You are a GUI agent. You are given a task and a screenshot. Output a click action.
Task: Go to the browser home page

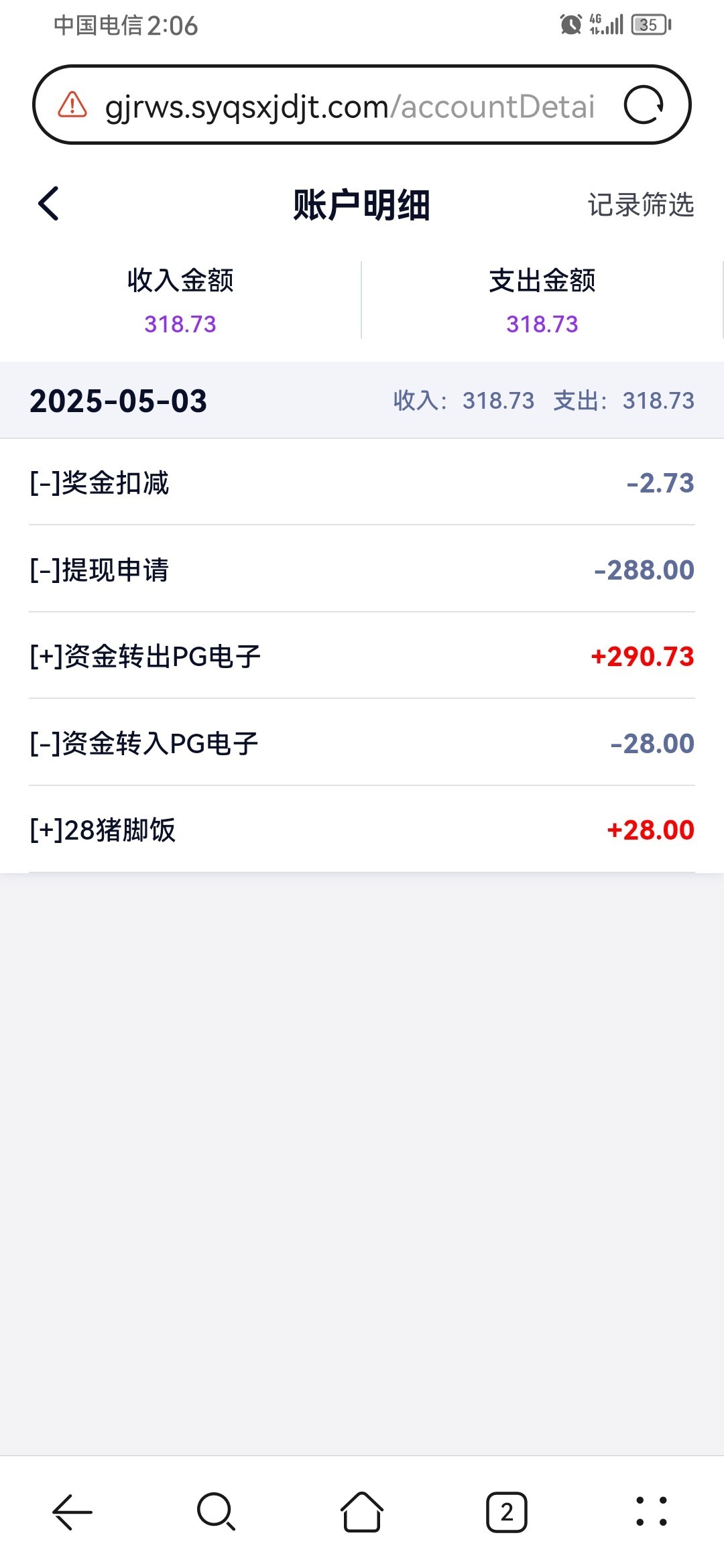click(362, 1512)
